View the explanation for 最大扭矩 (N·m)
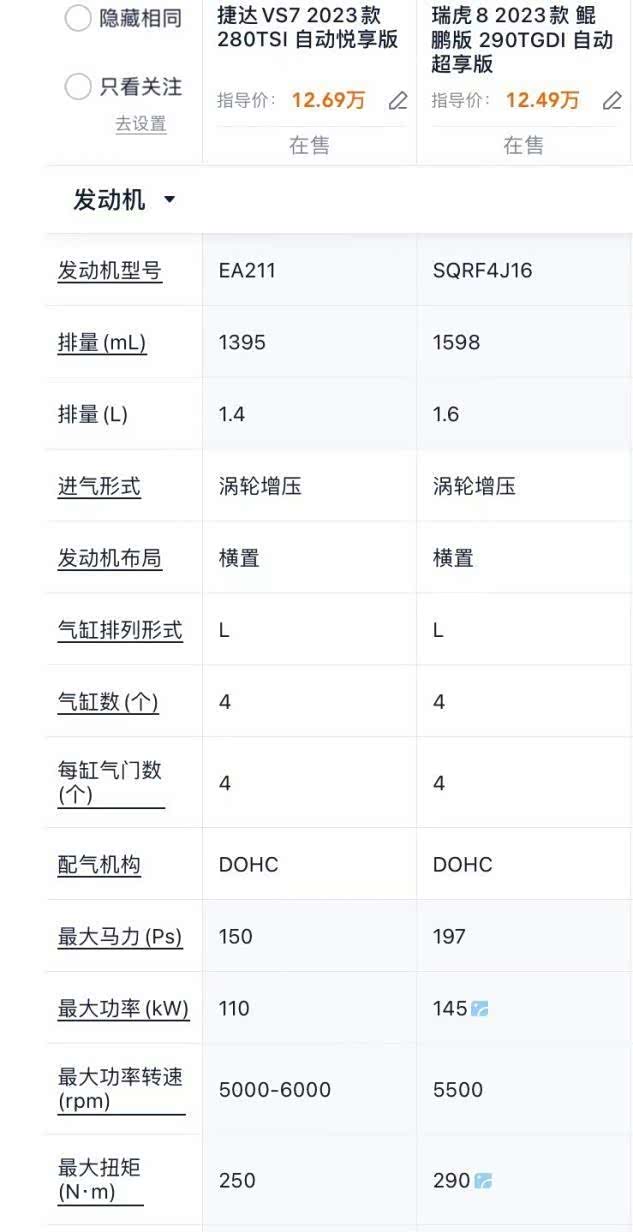Image resolution: width=633 pixels, height=1232 pixels. point(100,1180)
